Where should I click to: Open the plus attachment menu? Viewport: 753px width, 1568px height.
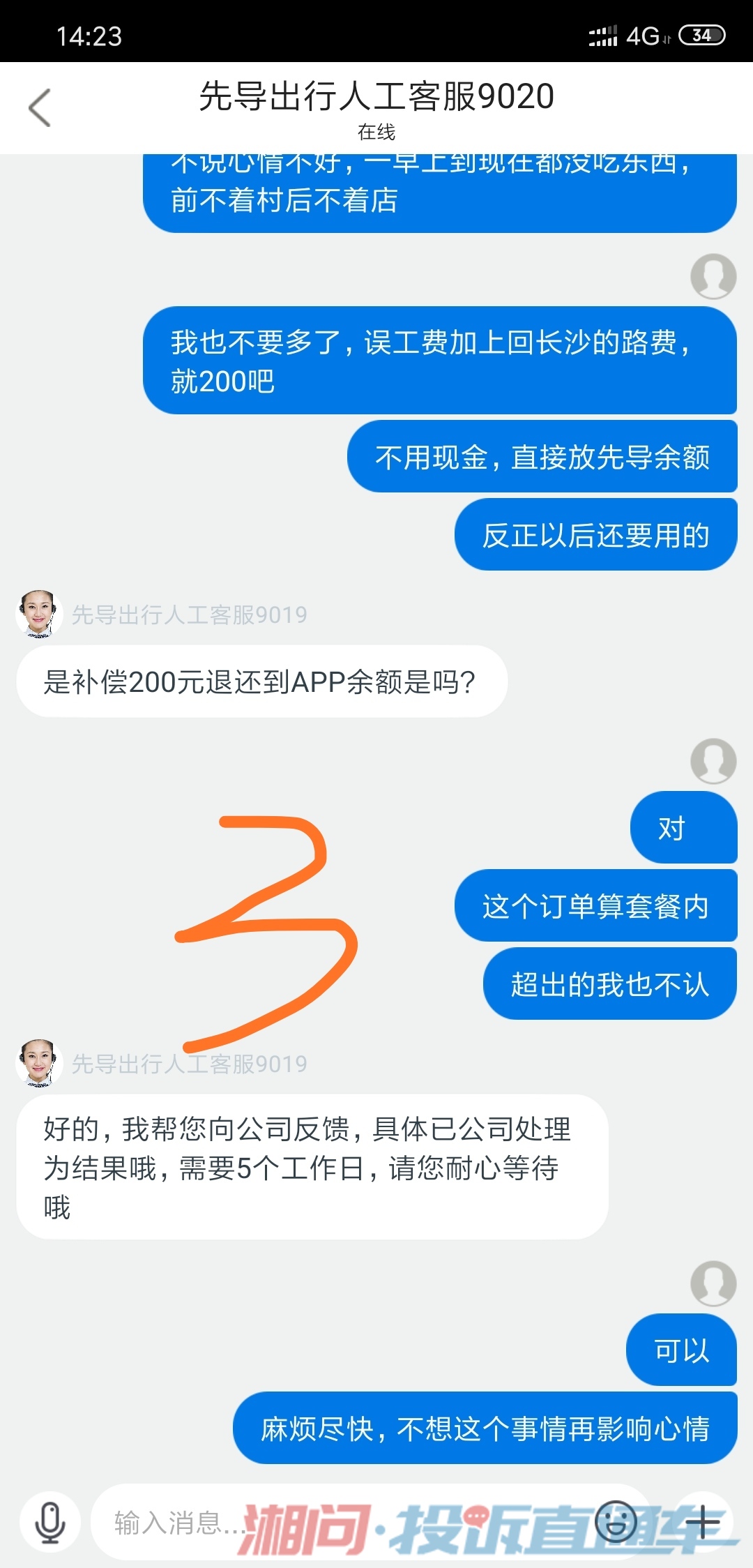click(703, 1522)
